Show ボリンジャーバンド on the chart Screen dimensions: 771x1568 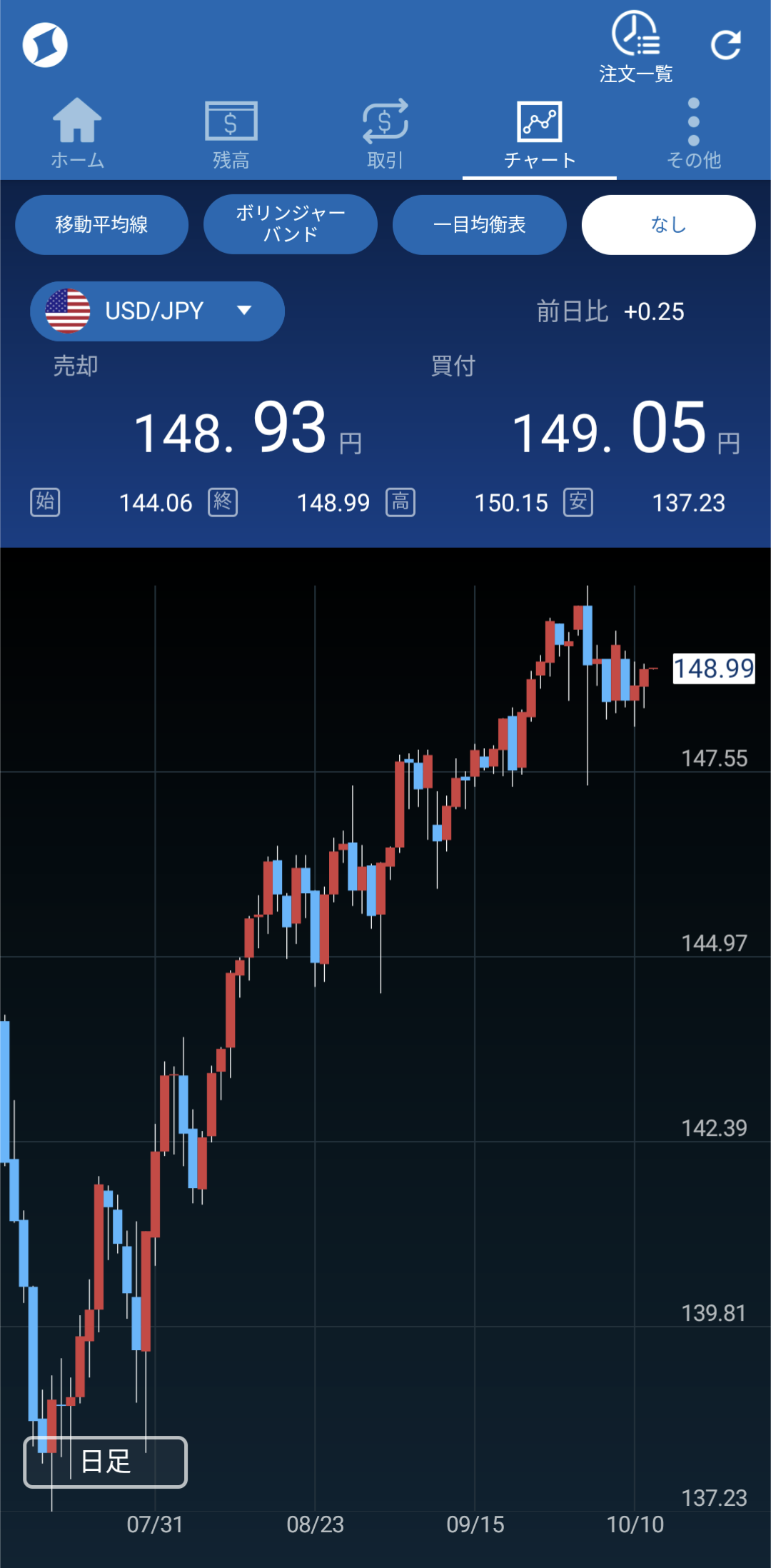pos(290,225)
